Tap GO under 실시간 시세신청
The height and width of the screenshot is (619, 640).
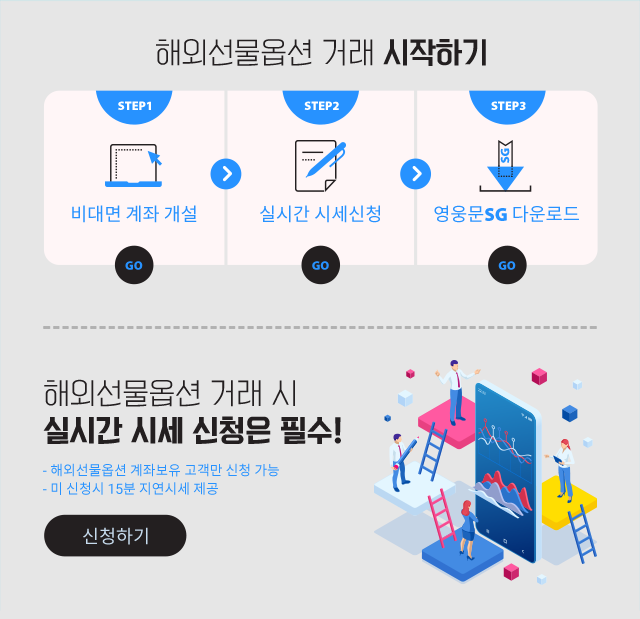(320, 266)
